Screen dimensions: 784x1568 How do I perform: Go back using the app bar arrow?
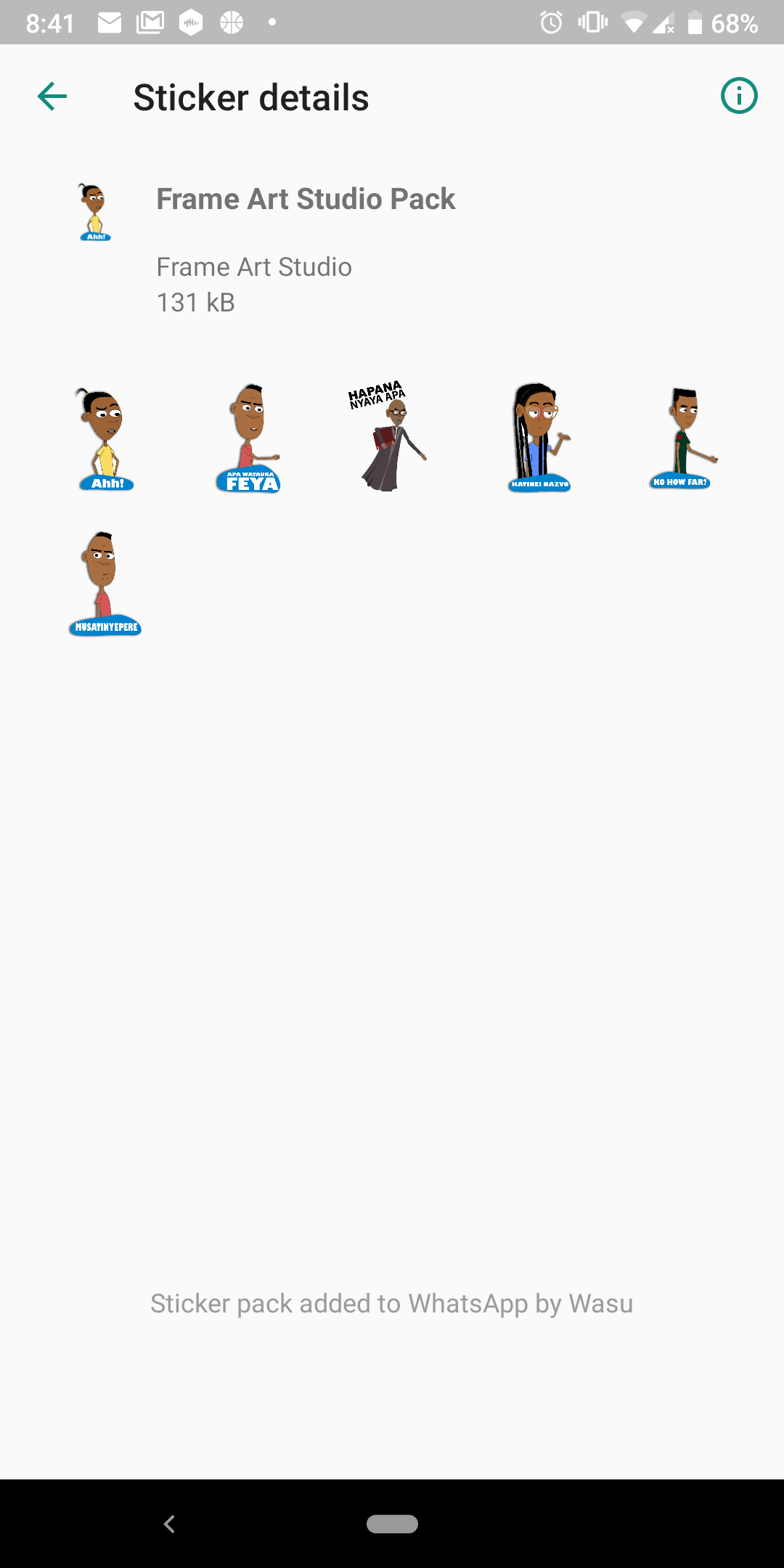(x=52, y=97)
